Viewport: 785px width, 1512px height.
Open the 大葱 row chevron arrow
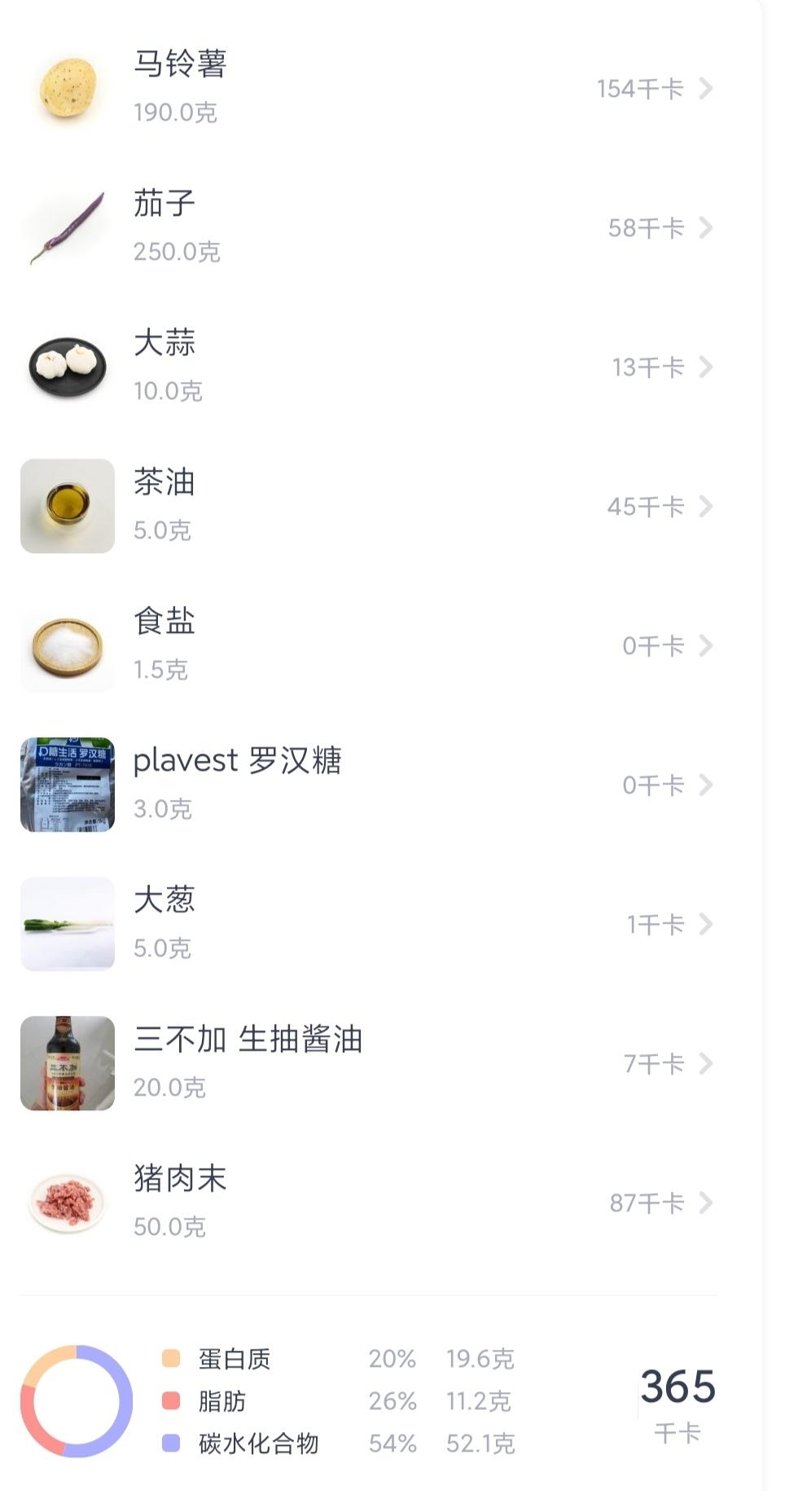coord(707,925)
